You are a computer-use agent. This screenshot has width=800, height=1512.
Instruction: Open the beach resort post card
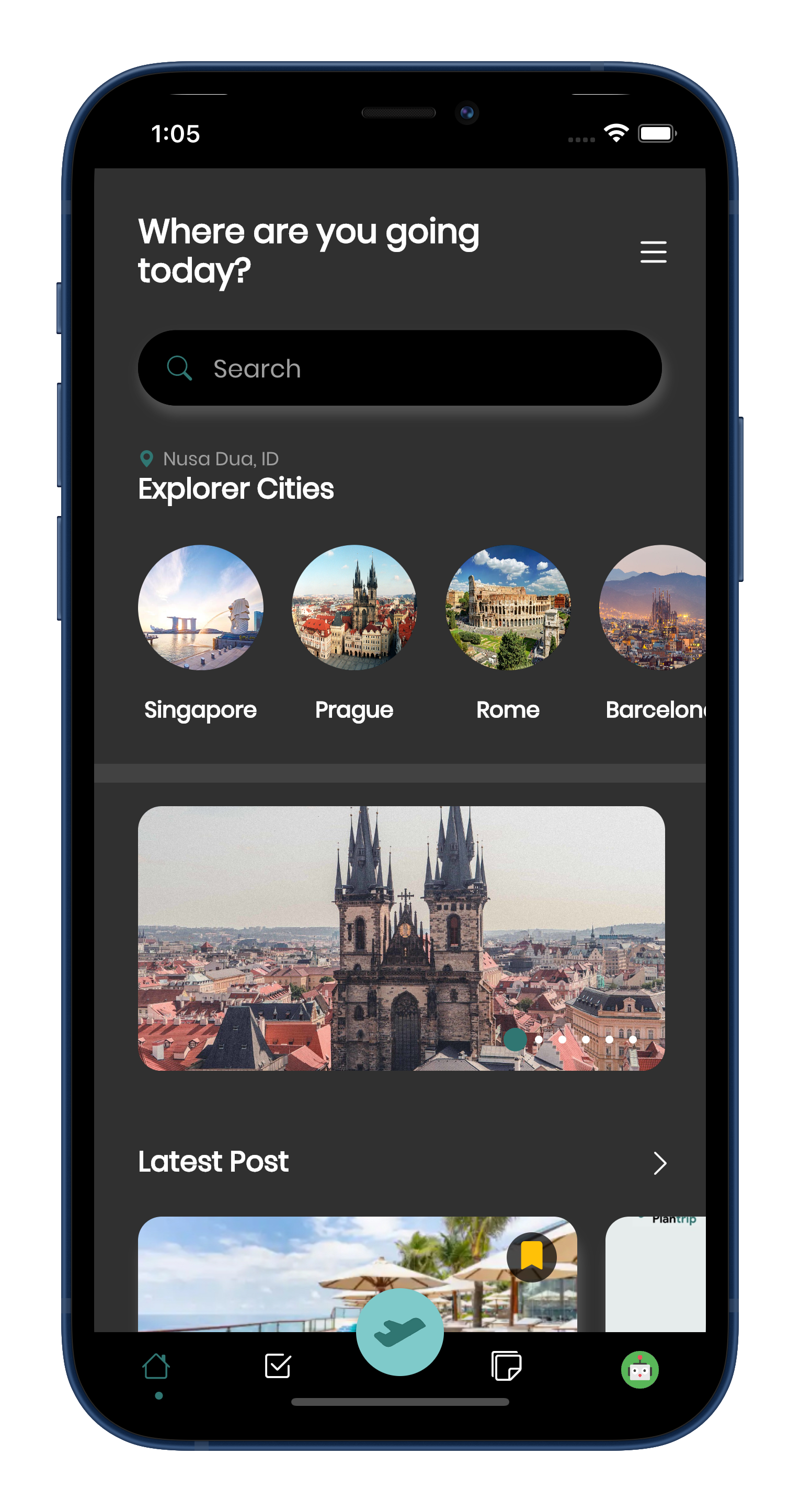coord(358,1274)
